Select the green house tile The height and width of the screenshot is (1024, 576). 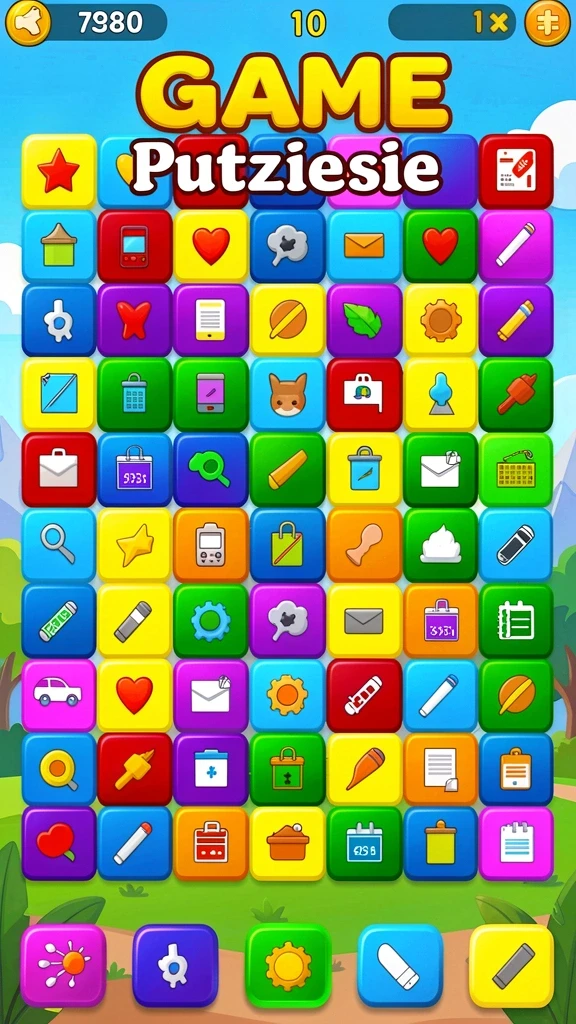coord(59,246)
